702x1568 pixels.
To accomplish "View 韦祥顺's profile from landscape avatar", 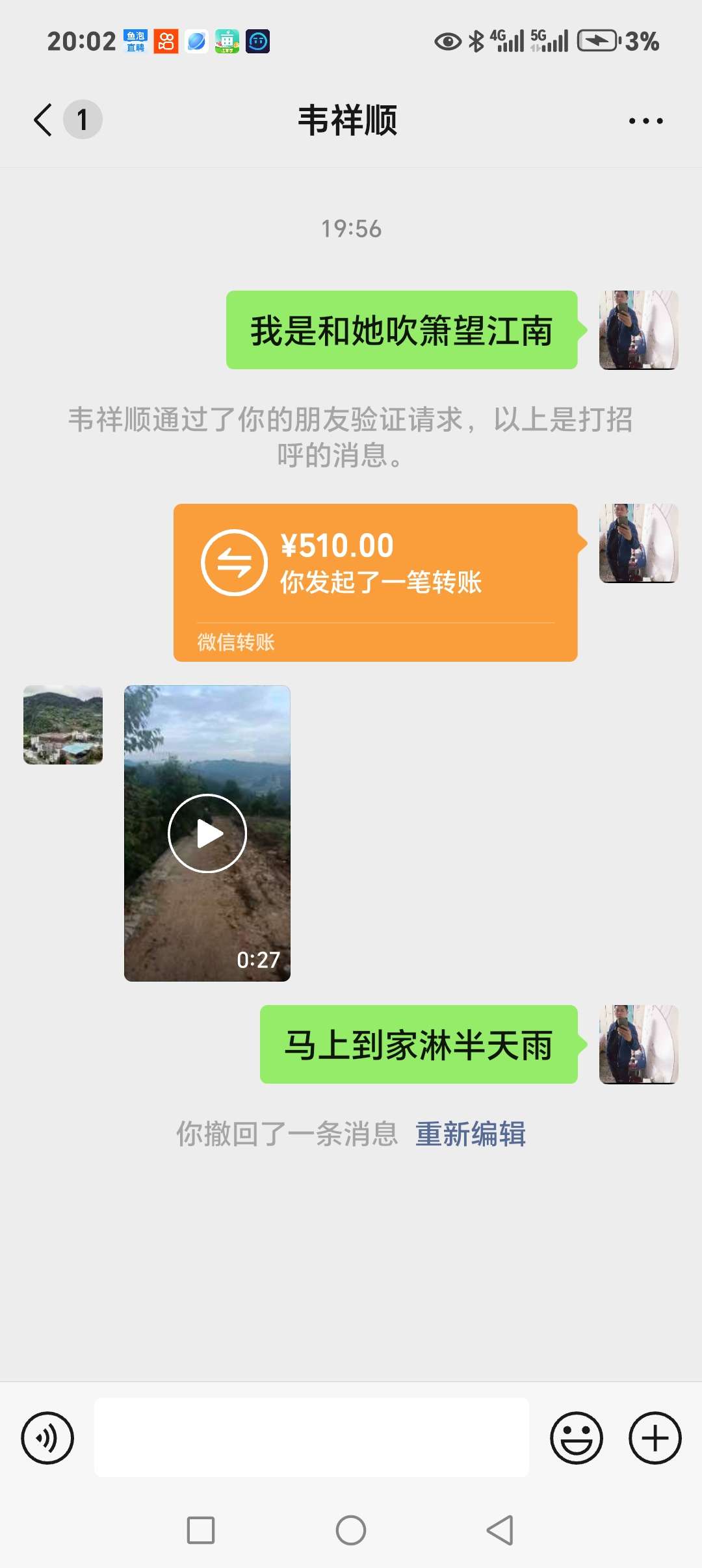I will (63, 725).
